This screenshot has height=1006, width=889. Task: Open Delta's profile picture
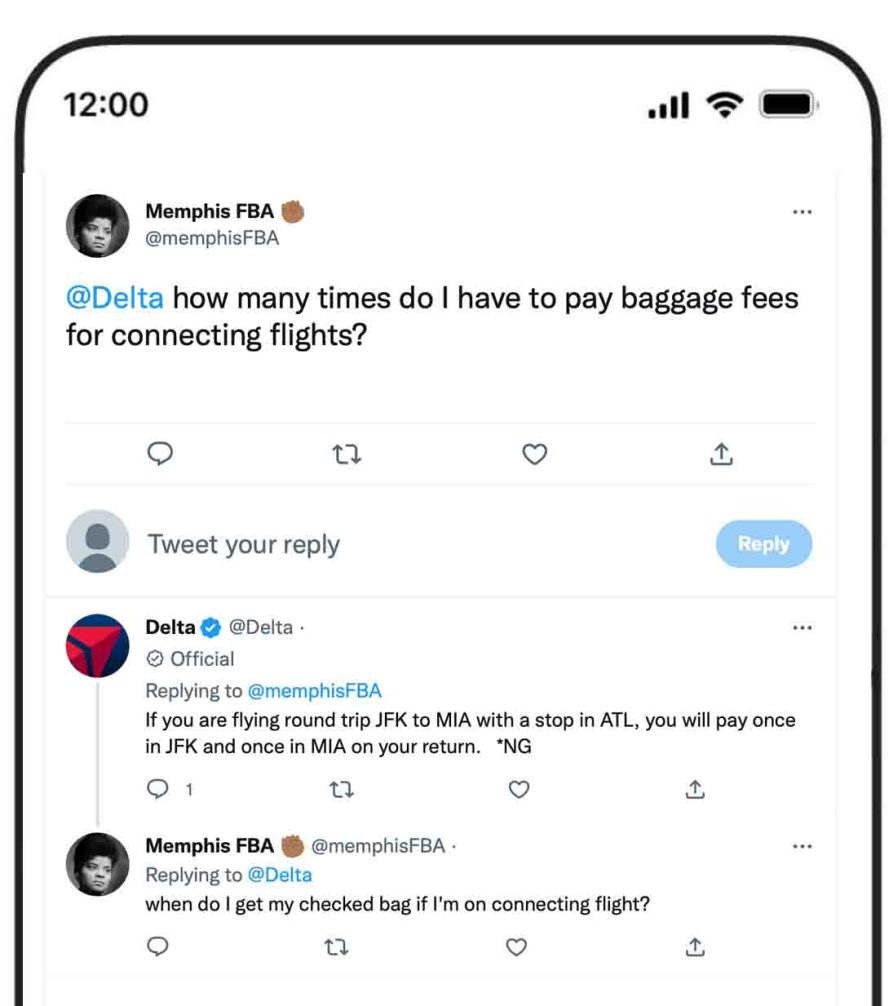point(97,645)
